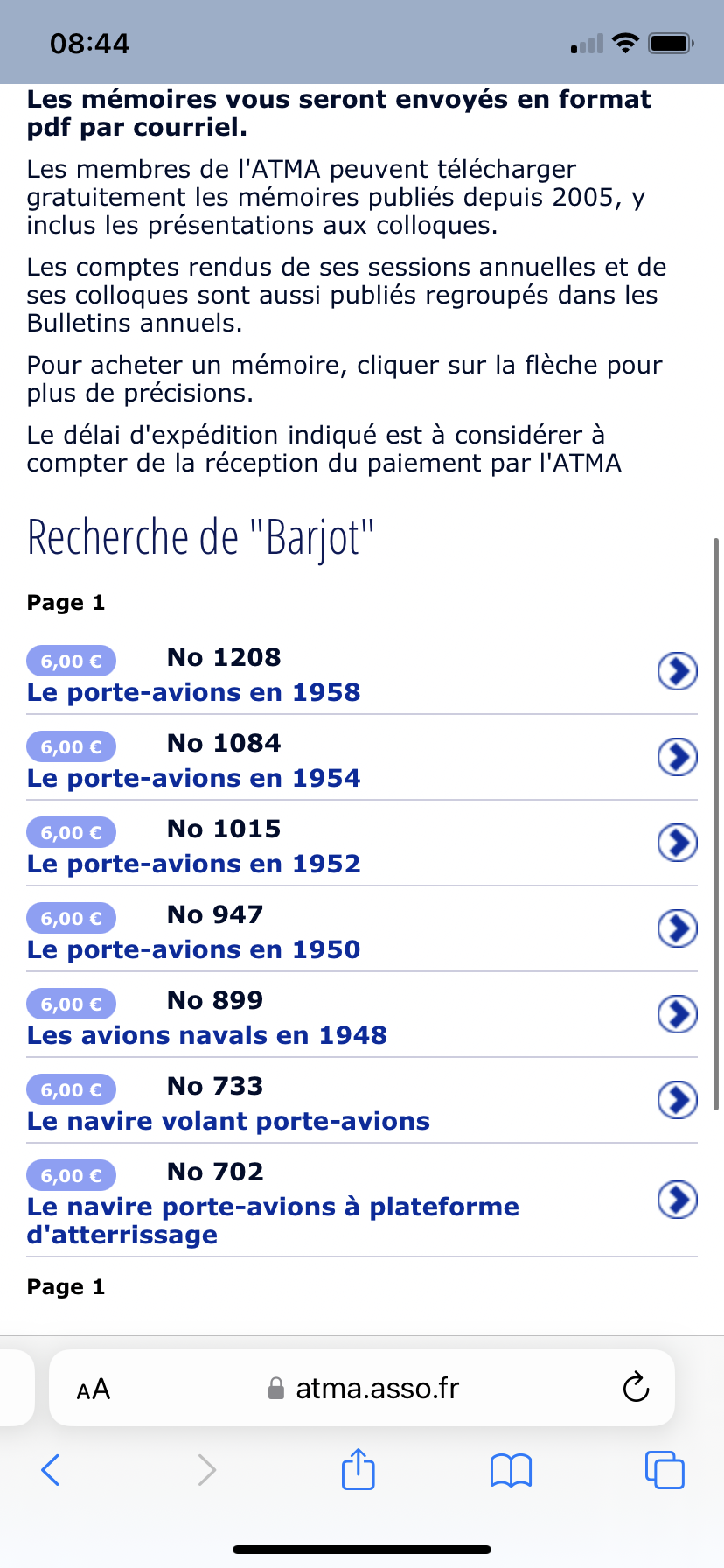Open "Le porte-avions en 1952" link
724x1568 pixels.
(x=193, y=864)
